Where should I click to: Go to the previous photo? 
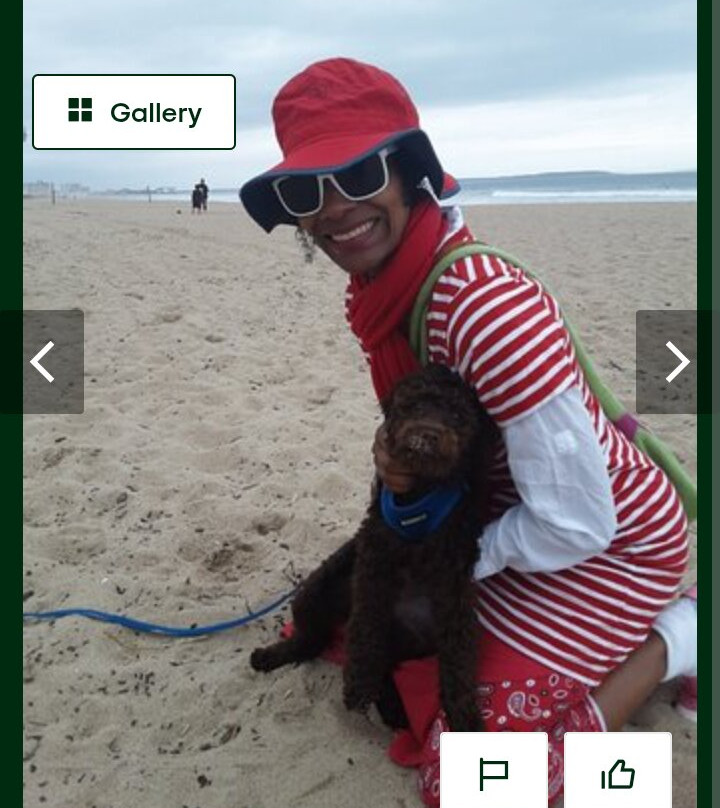42,362
